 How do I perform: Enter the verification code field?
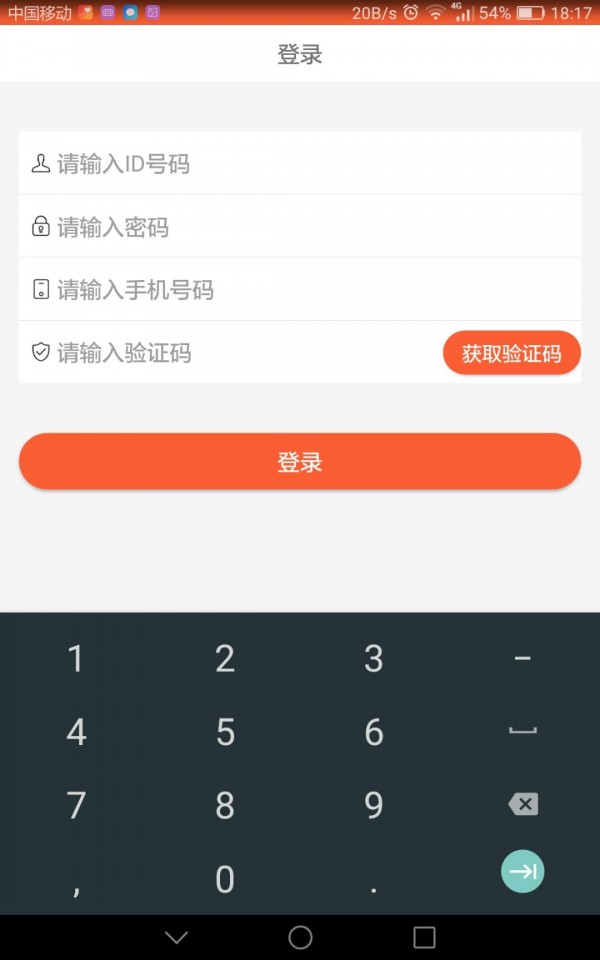(230, 353)
